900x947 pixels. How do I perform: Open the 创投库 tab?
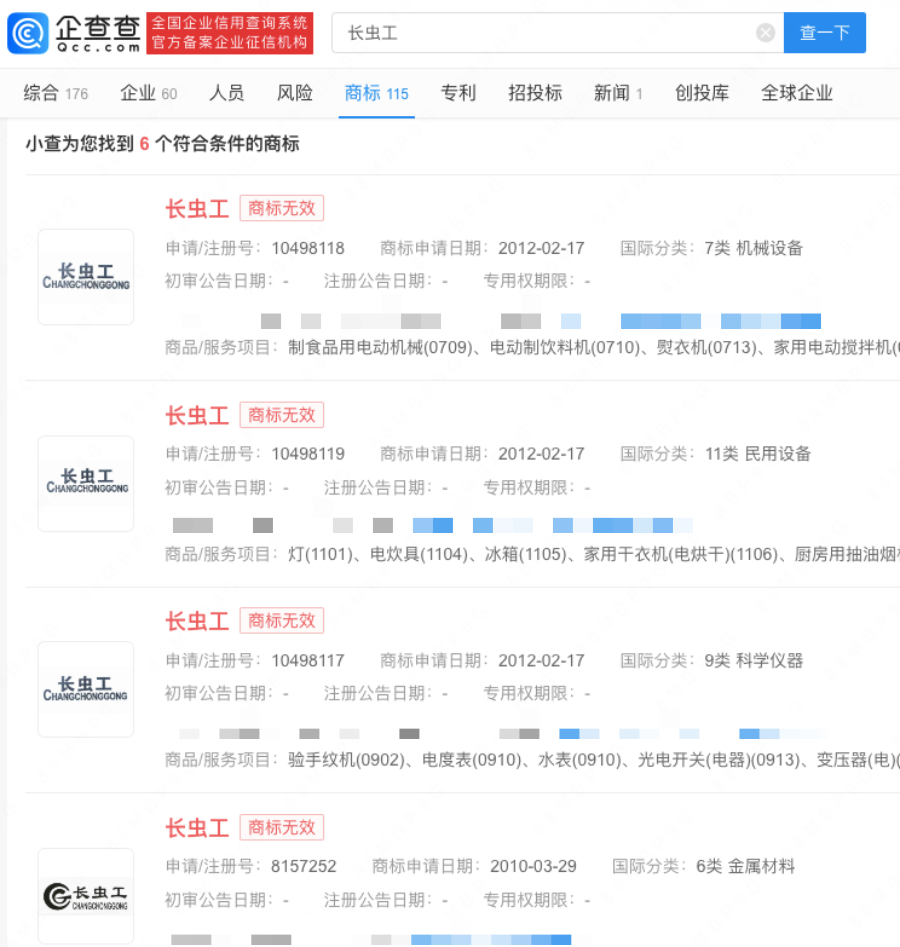tap(702, 93)
